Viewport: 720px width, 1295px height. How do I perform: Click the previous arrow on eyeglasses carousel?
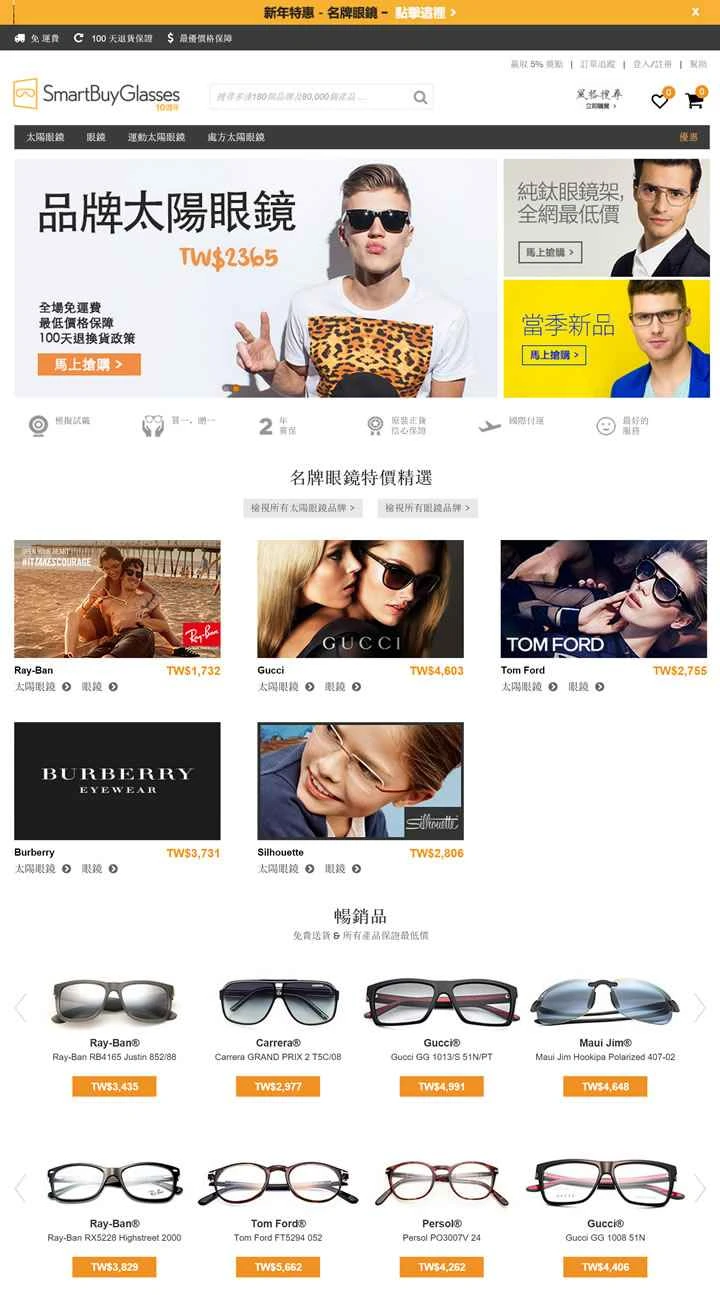pyautogui.click(x=20, y=1188)
